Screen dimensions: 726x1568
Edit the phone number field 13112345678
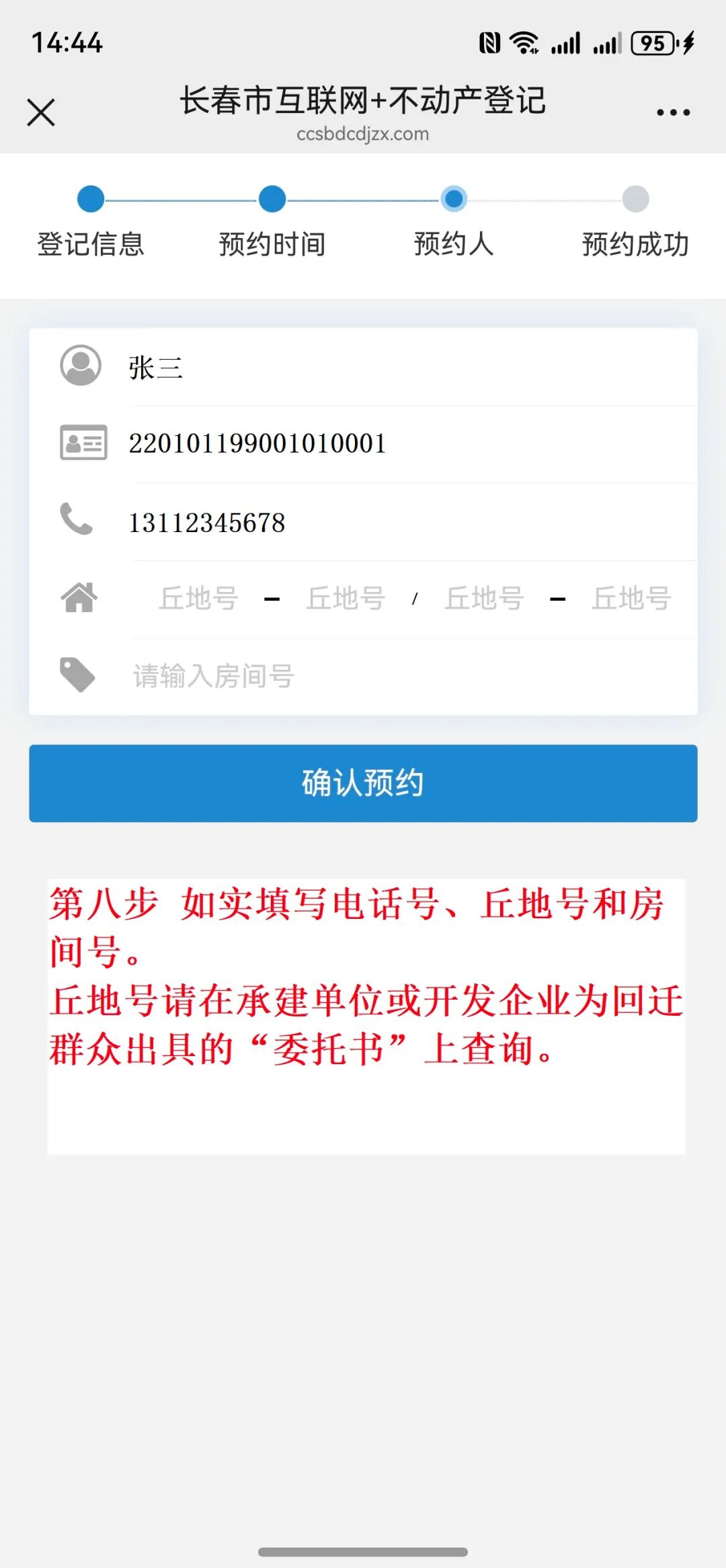pos(403,523)
